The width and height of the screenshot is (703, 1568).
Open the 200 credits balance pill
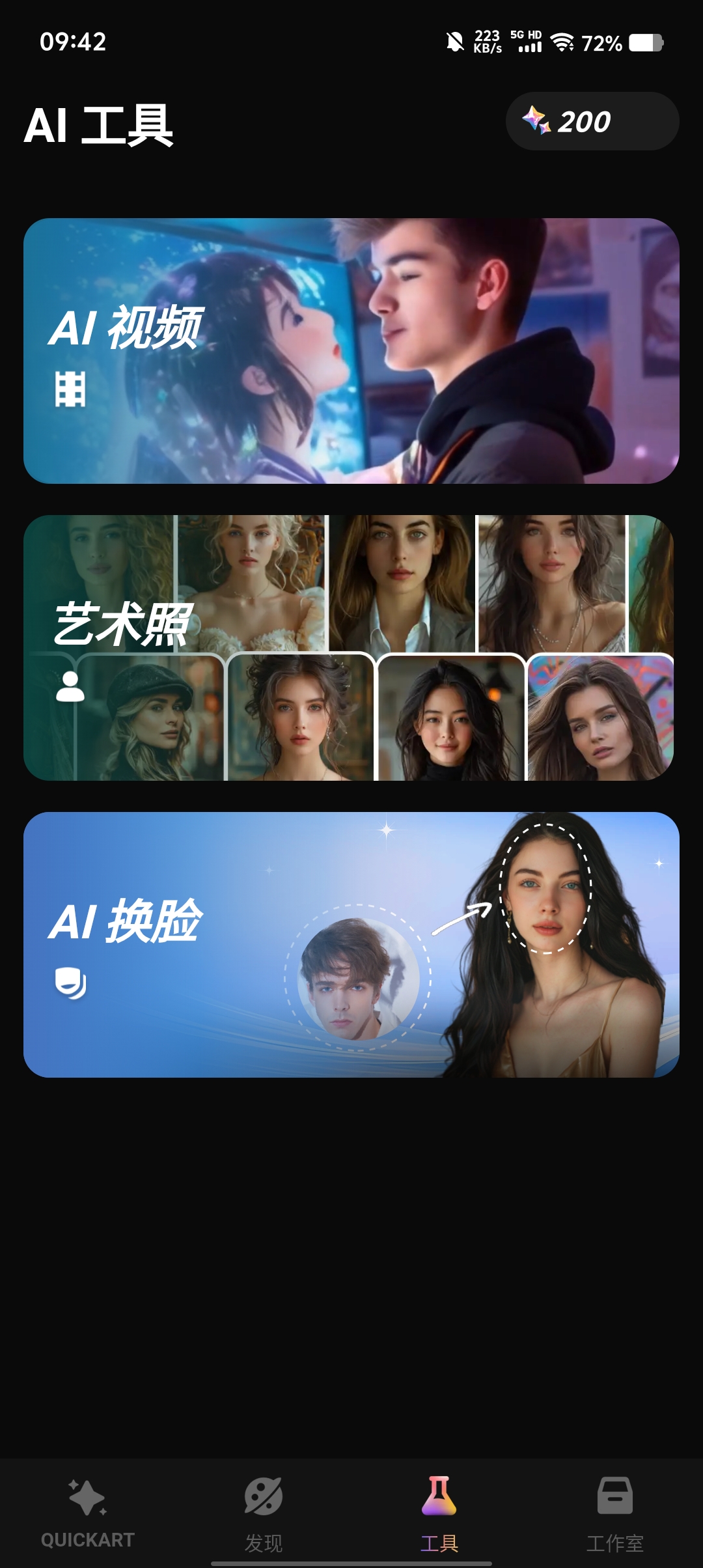[592, 121]
